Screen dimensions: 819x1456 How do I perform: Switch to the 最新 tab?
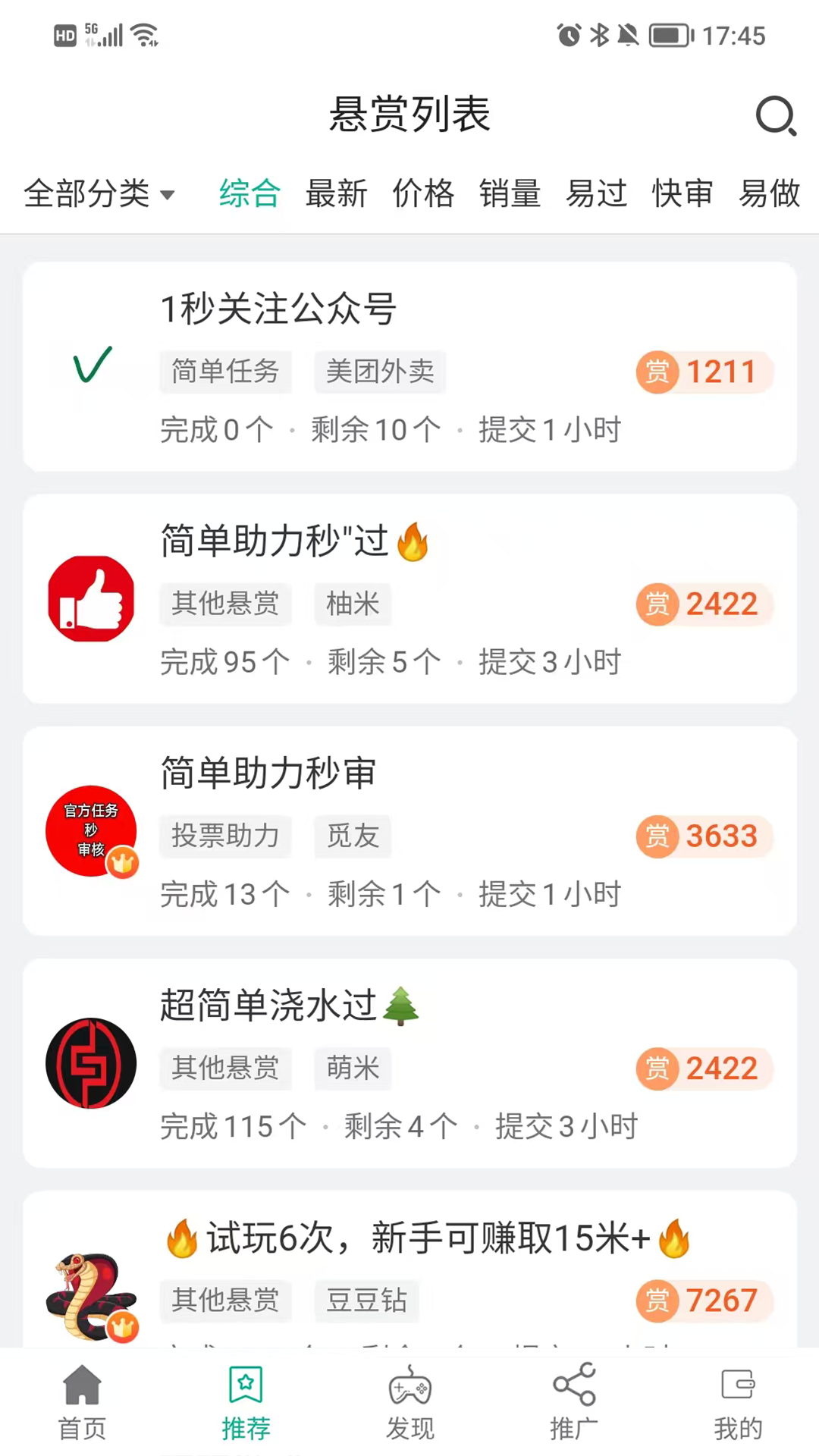click(337, 195)
